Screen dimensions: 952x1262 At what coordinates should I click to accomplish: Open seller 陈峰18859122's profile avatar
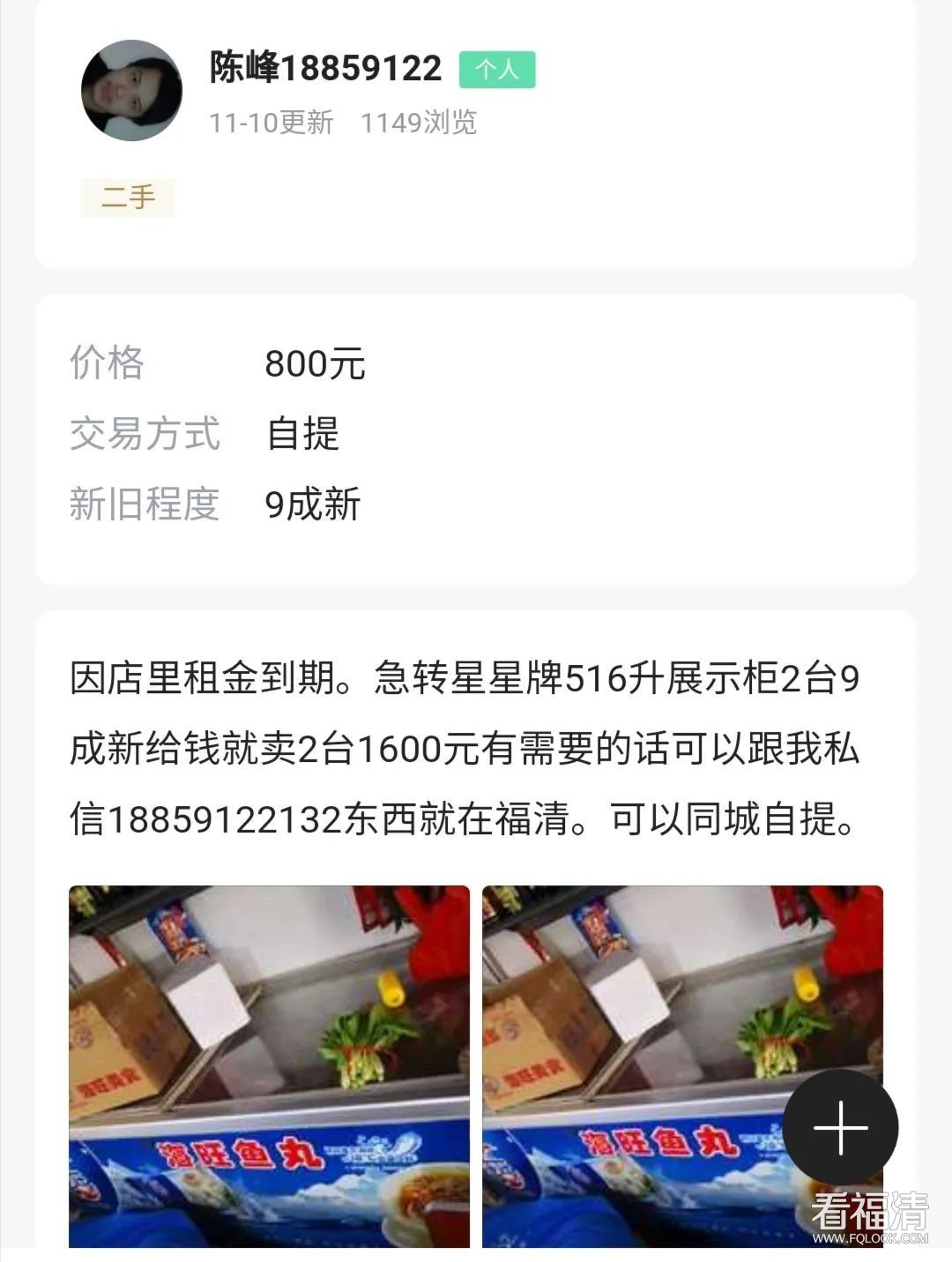[x=131, y=90]
